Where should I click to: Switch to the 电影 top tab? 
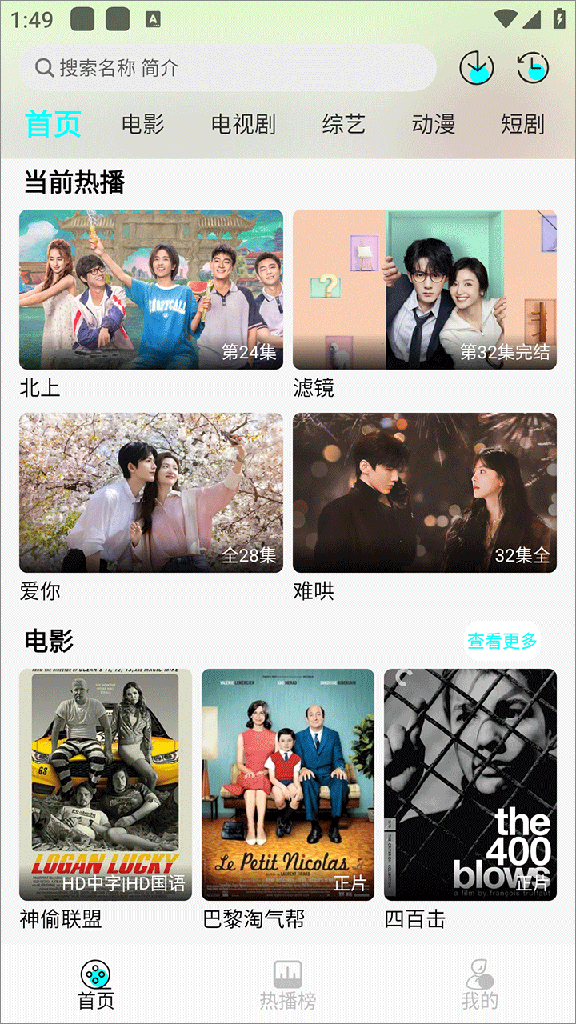pyautogui.click(x=143, y=124)
